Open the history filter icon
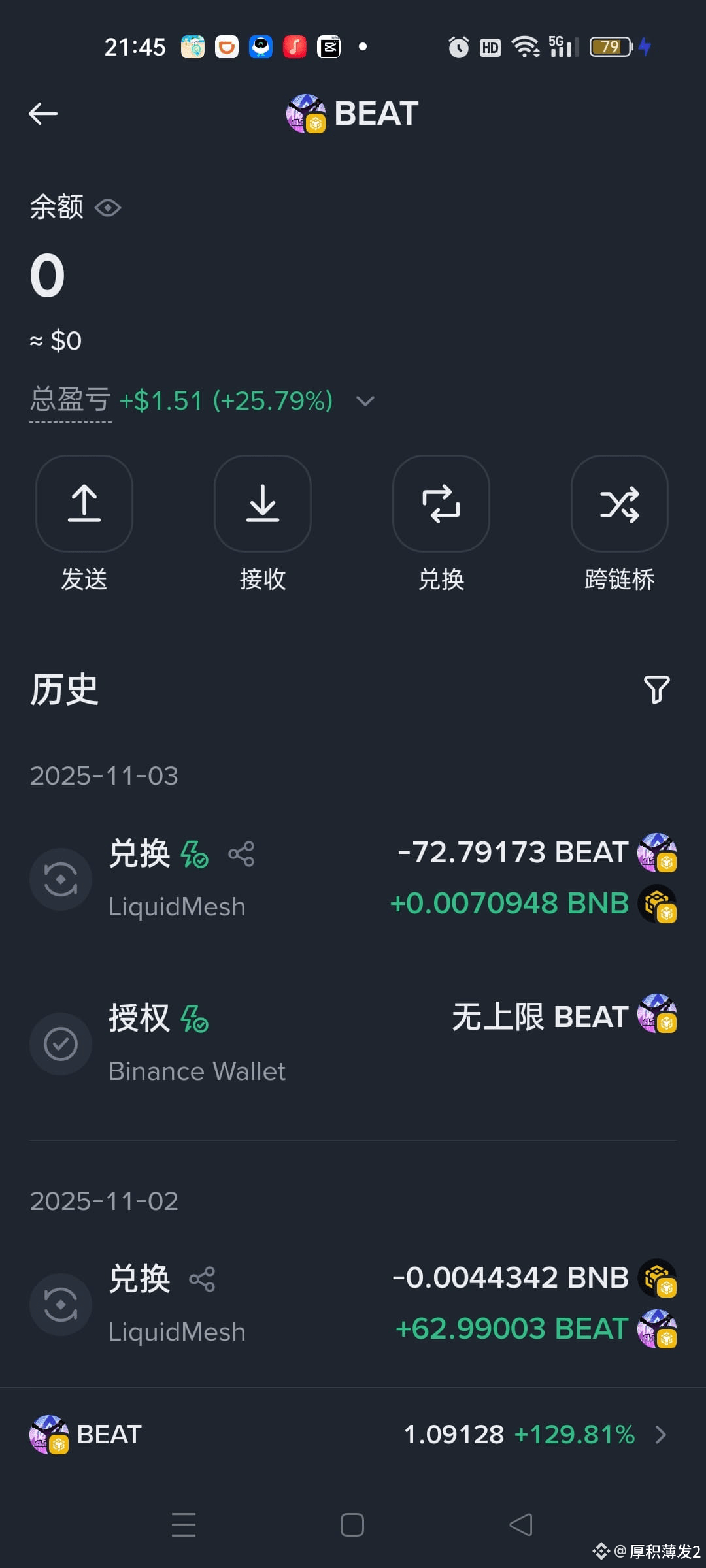This screenshot has height=1568, width=706. click(657, 689)
